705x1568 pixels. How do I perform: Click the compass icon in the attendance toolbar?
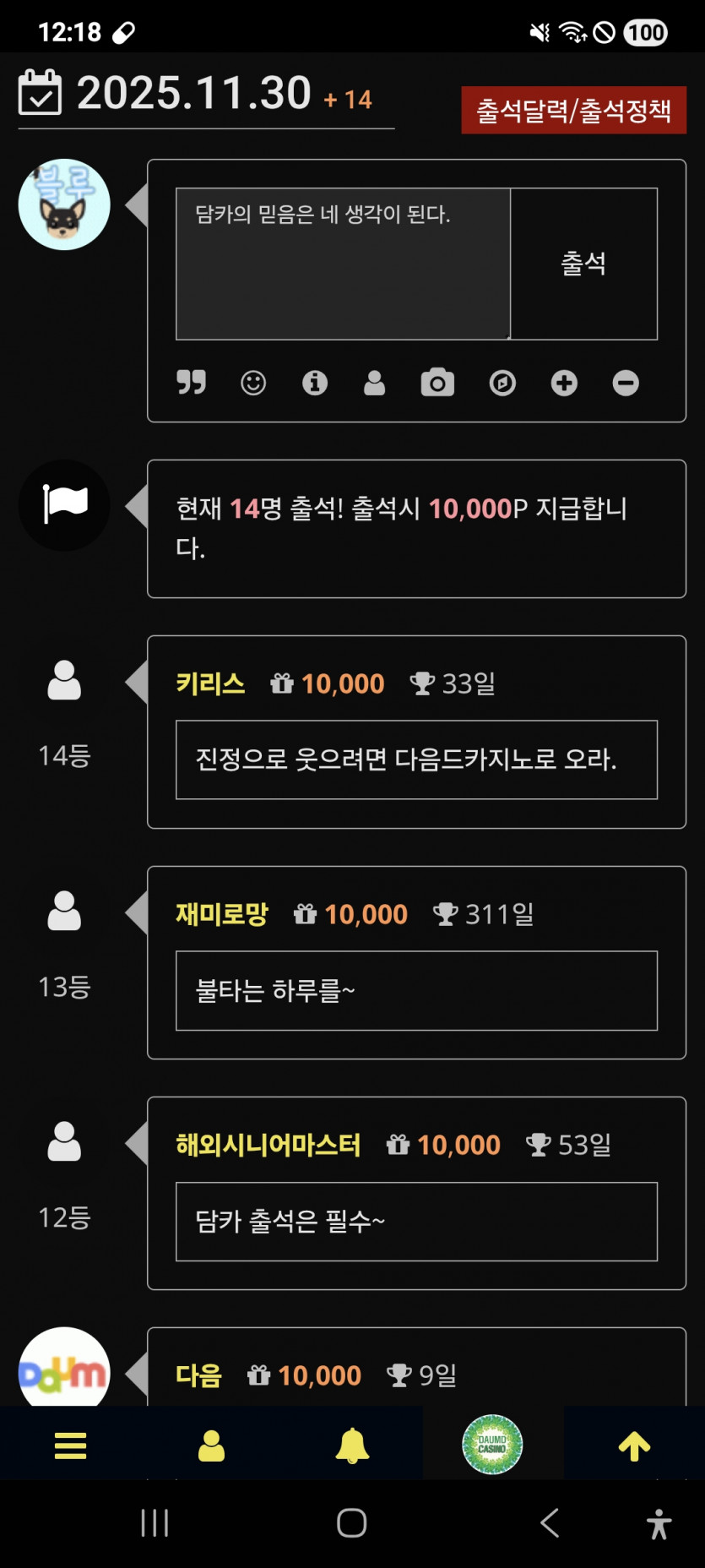(502, 382)
